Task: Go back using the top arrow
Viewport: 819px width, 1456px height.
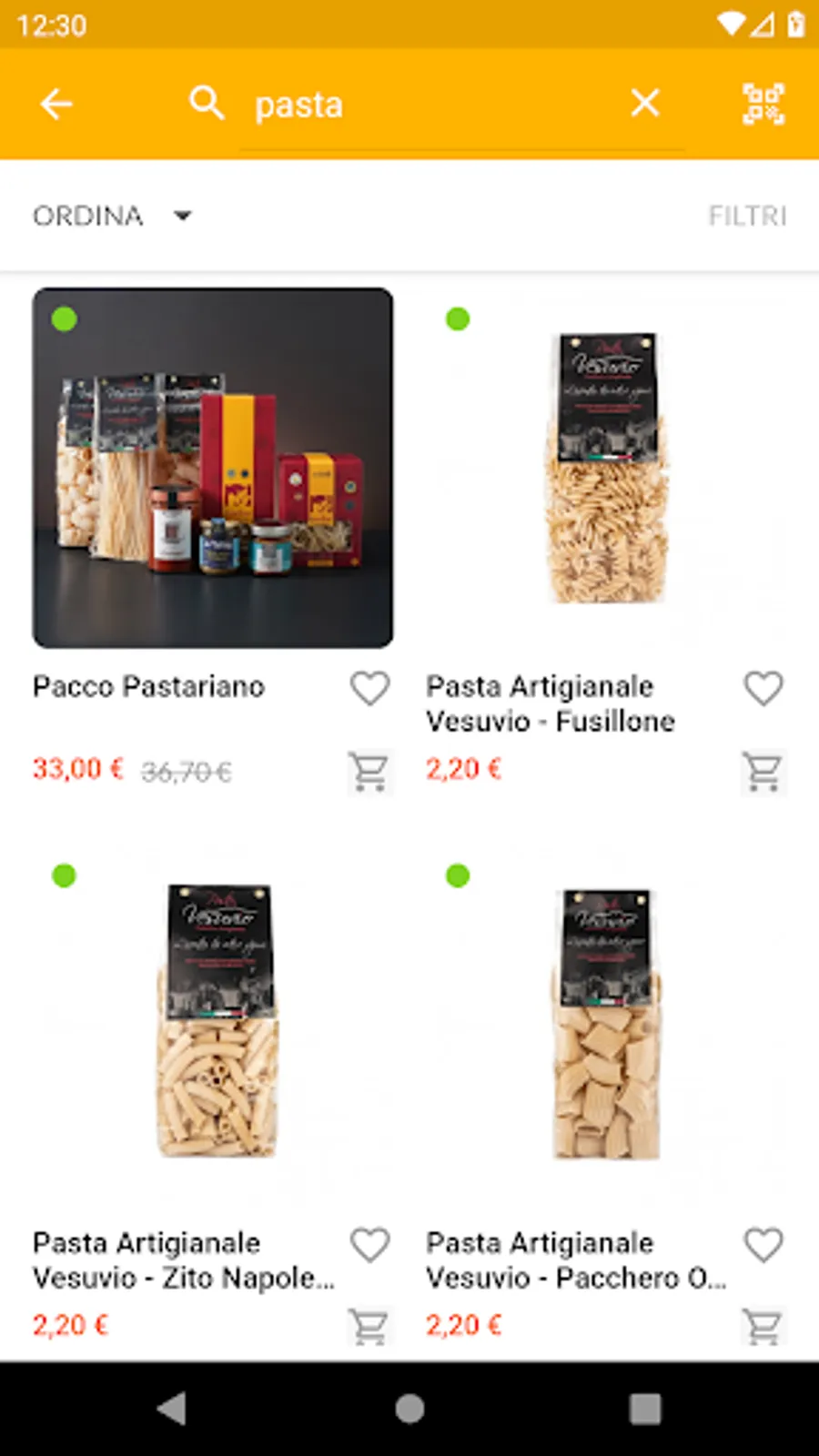Action: point(56,104)
